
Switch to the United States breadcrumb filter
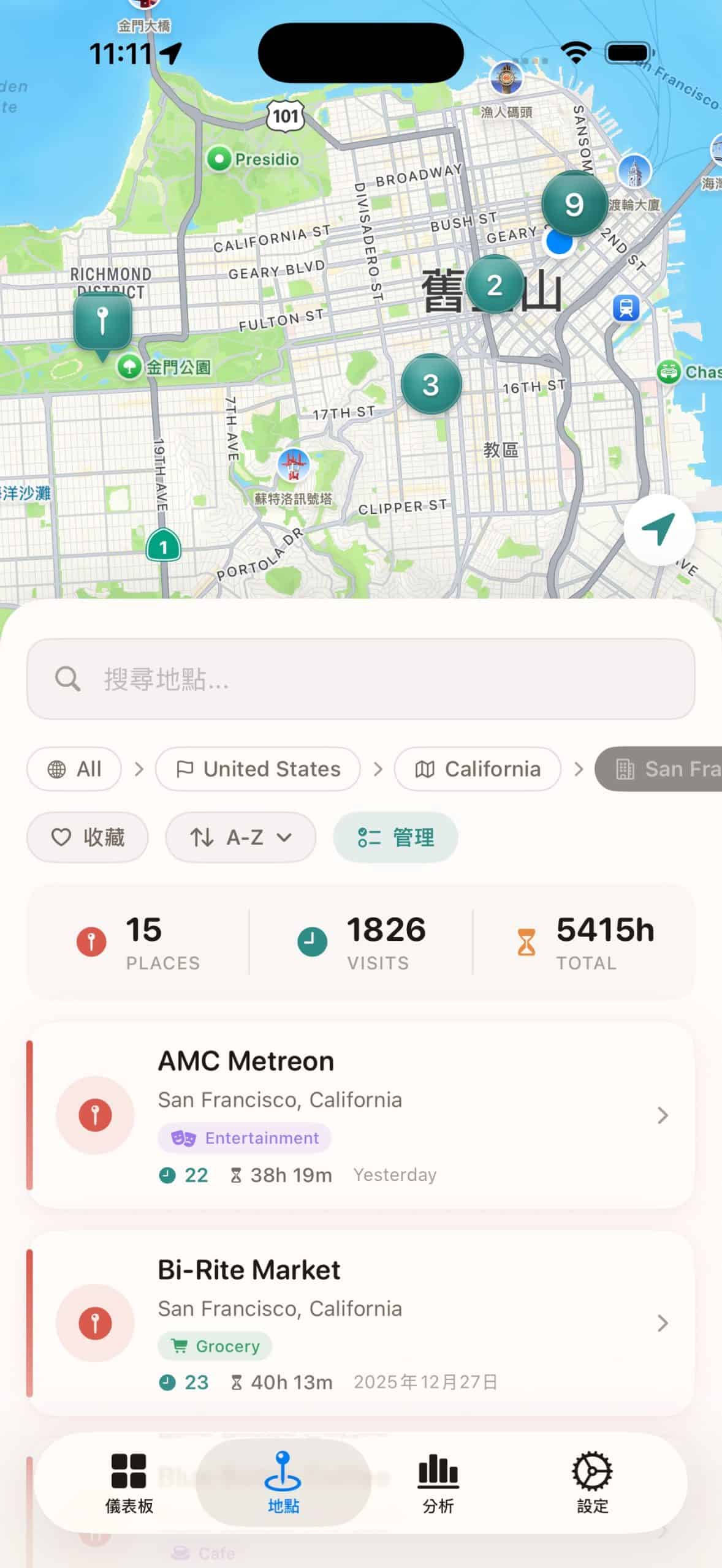click(257, 769)
